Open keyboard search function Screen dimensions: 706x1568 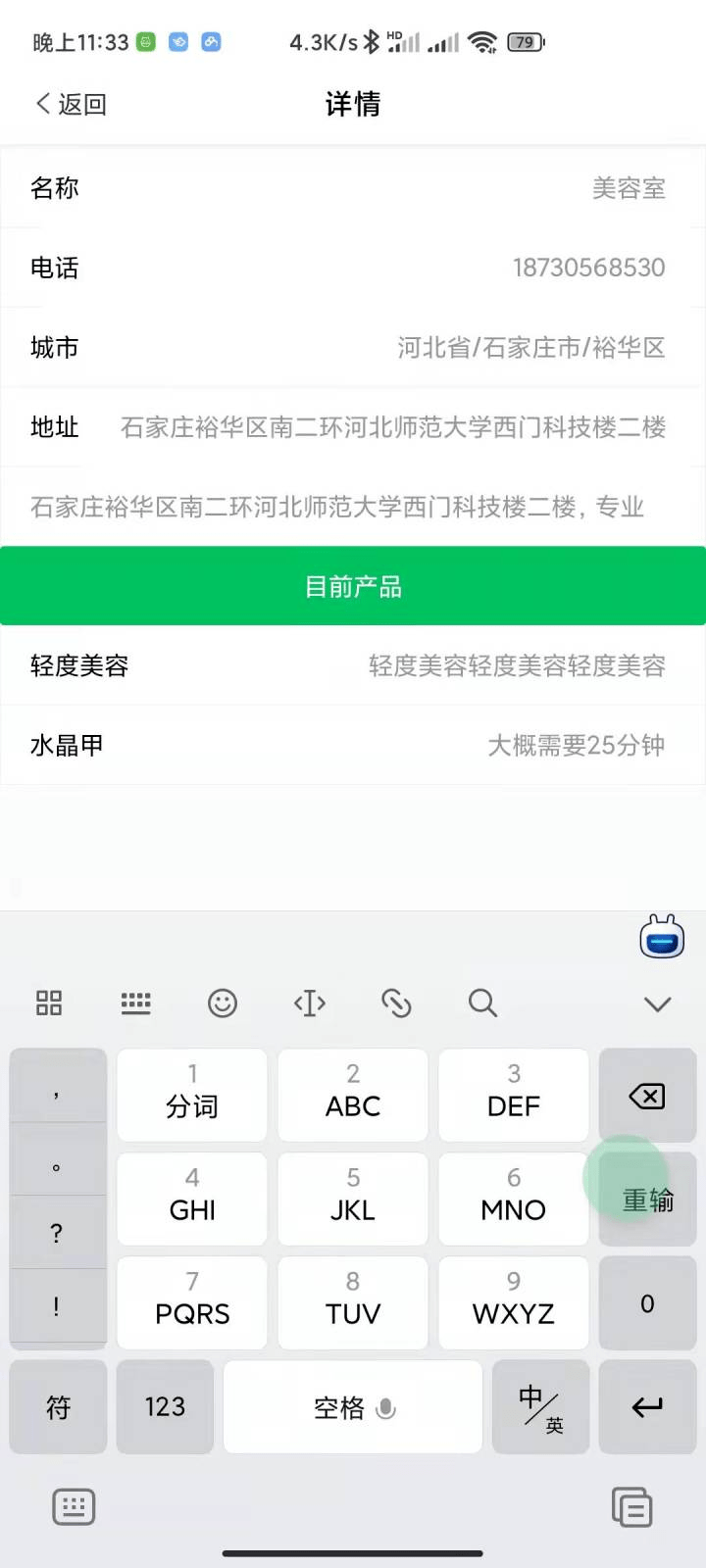click(x=481, y=1003)
